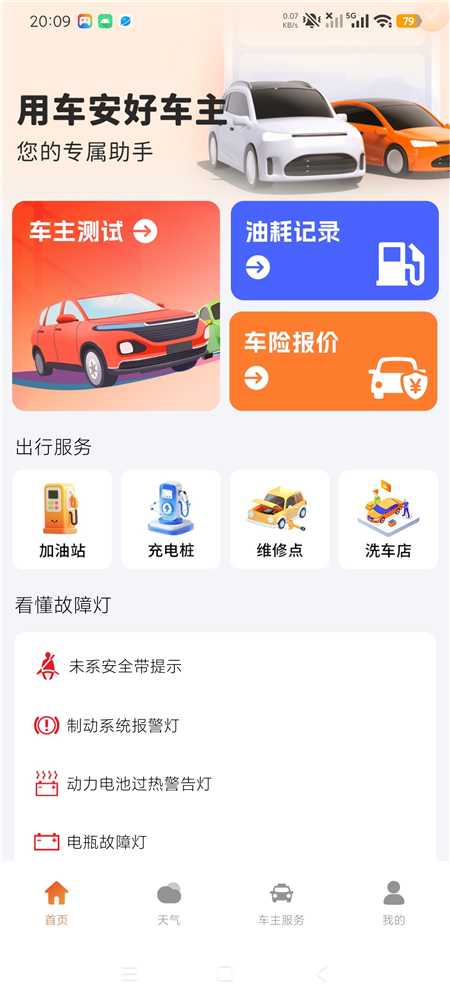
Task: Tap the 首页 tab
Action: (x=56, y=903)
